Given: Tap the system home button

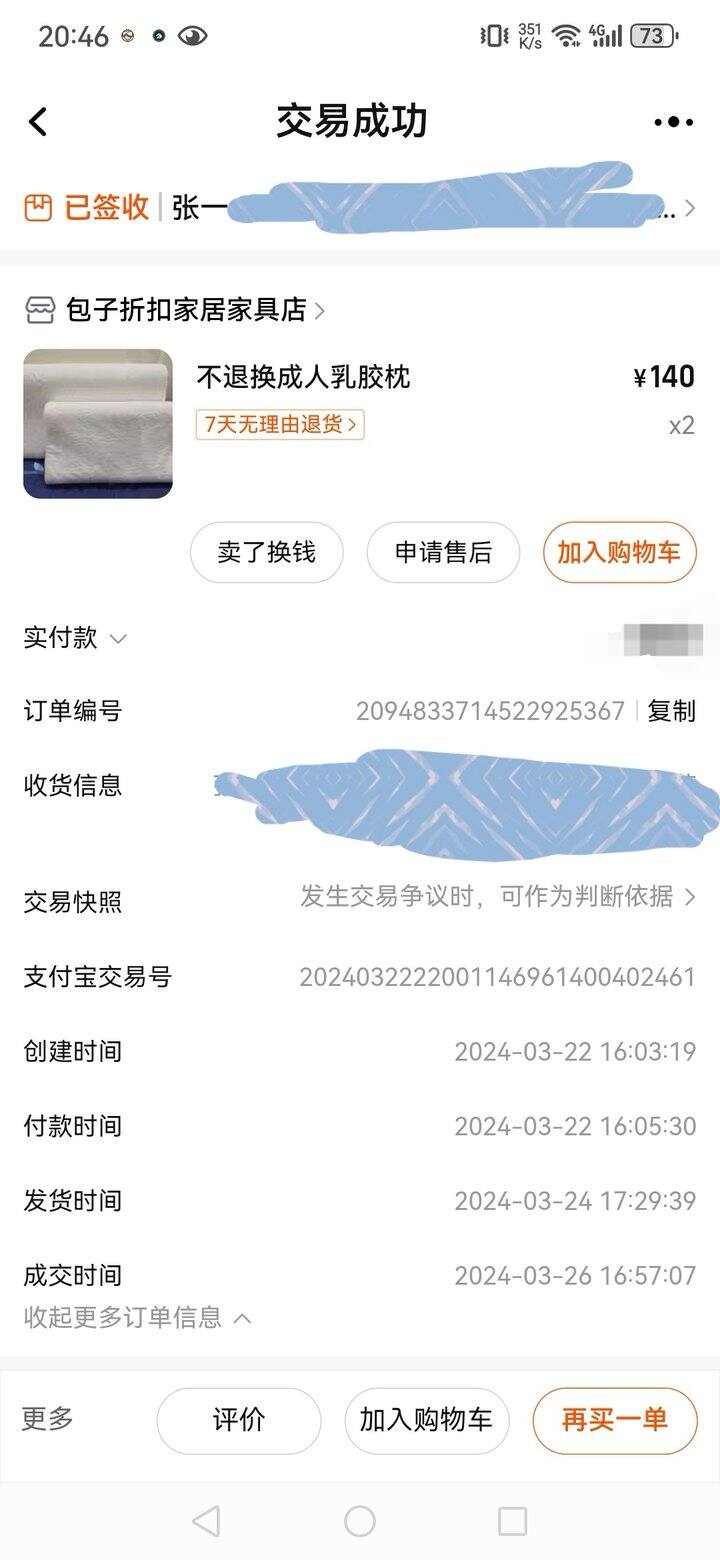Looking at the screenshot, I should [360, 1521].
